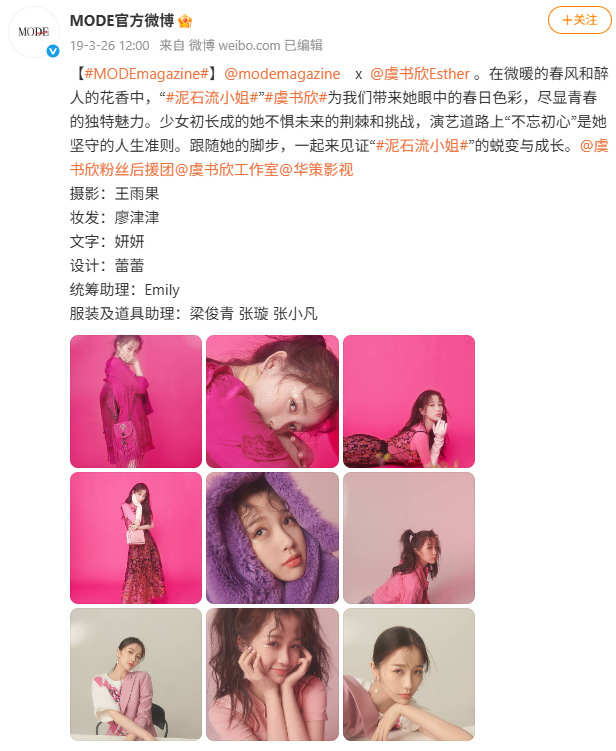
Task: Open photo of her kneeling on pink floor
Action: [x=409, y=401]
